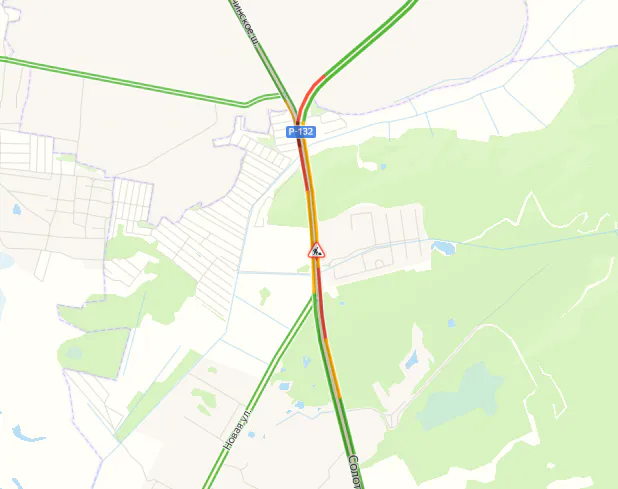618x489 pixels.
Task: Open the road works warning marker
Action: pyautogui.click(x=316, y=250)
